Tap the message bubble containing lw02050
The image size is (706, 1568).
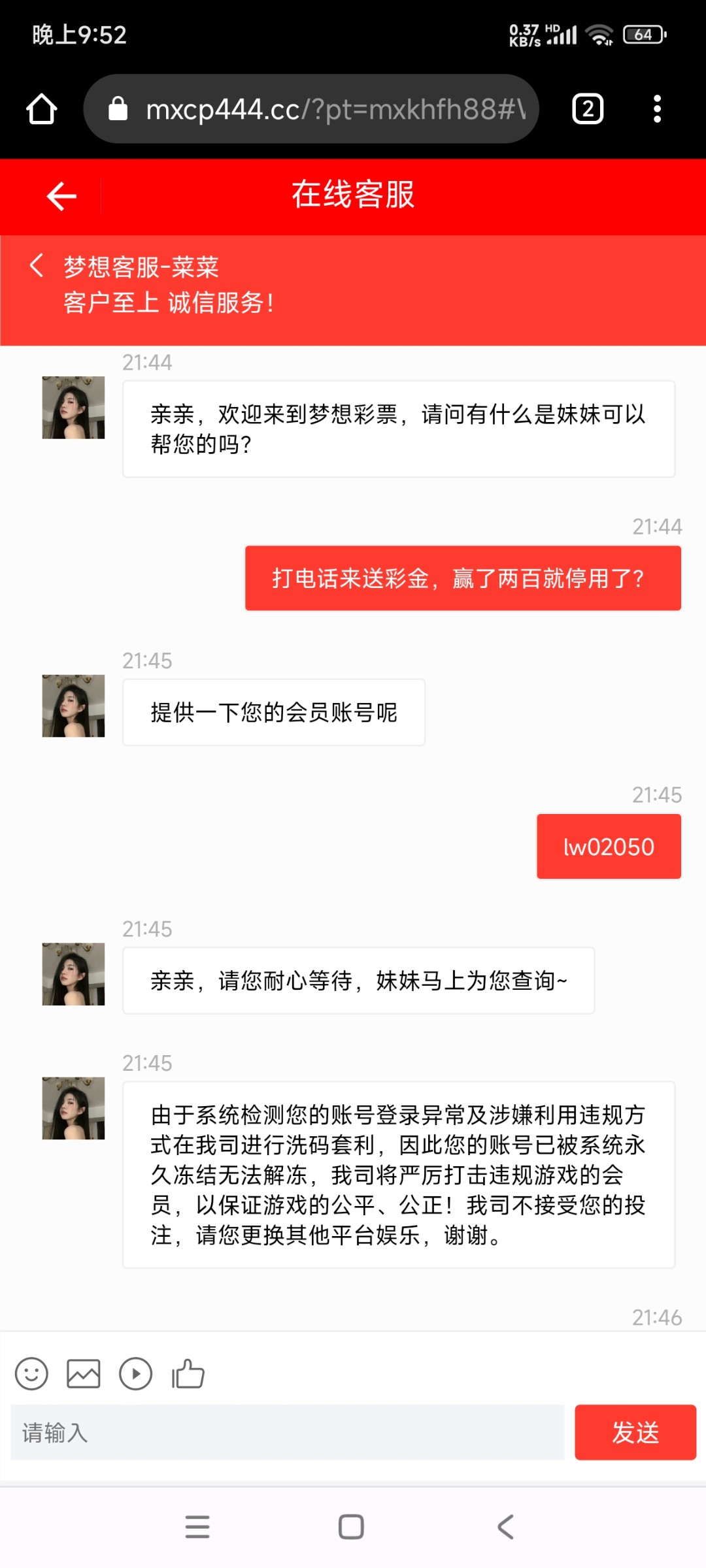tap(608, 846)
